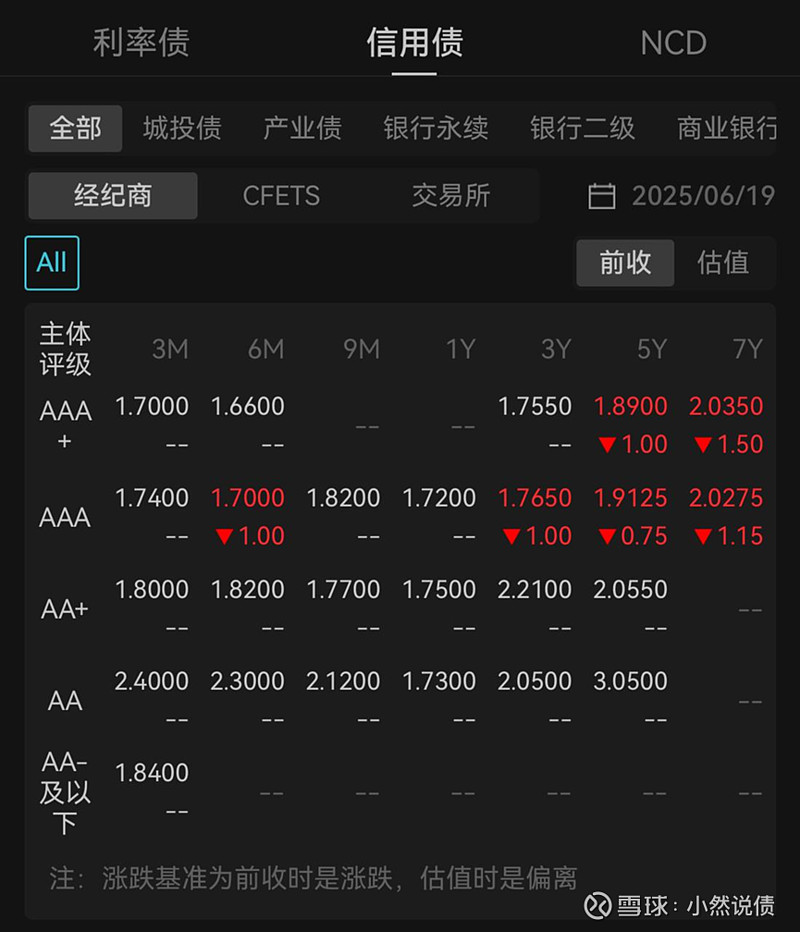Click the AAA 5Y yield value 1.9125
This screenshot has height=932, width=800.
pyautogui.click(x=630, y=498)
